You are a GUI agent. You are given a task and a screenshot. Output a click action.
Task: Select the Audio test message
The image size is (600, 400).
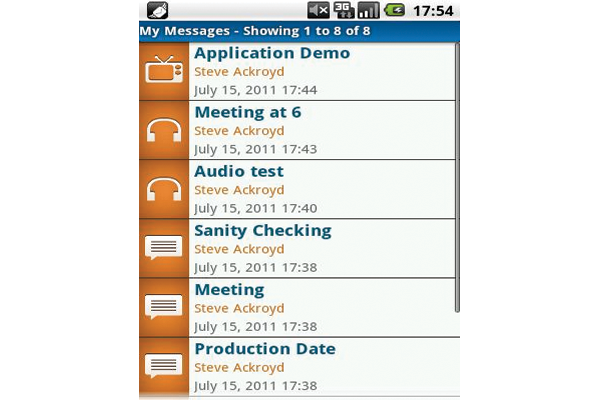point(239,172)
